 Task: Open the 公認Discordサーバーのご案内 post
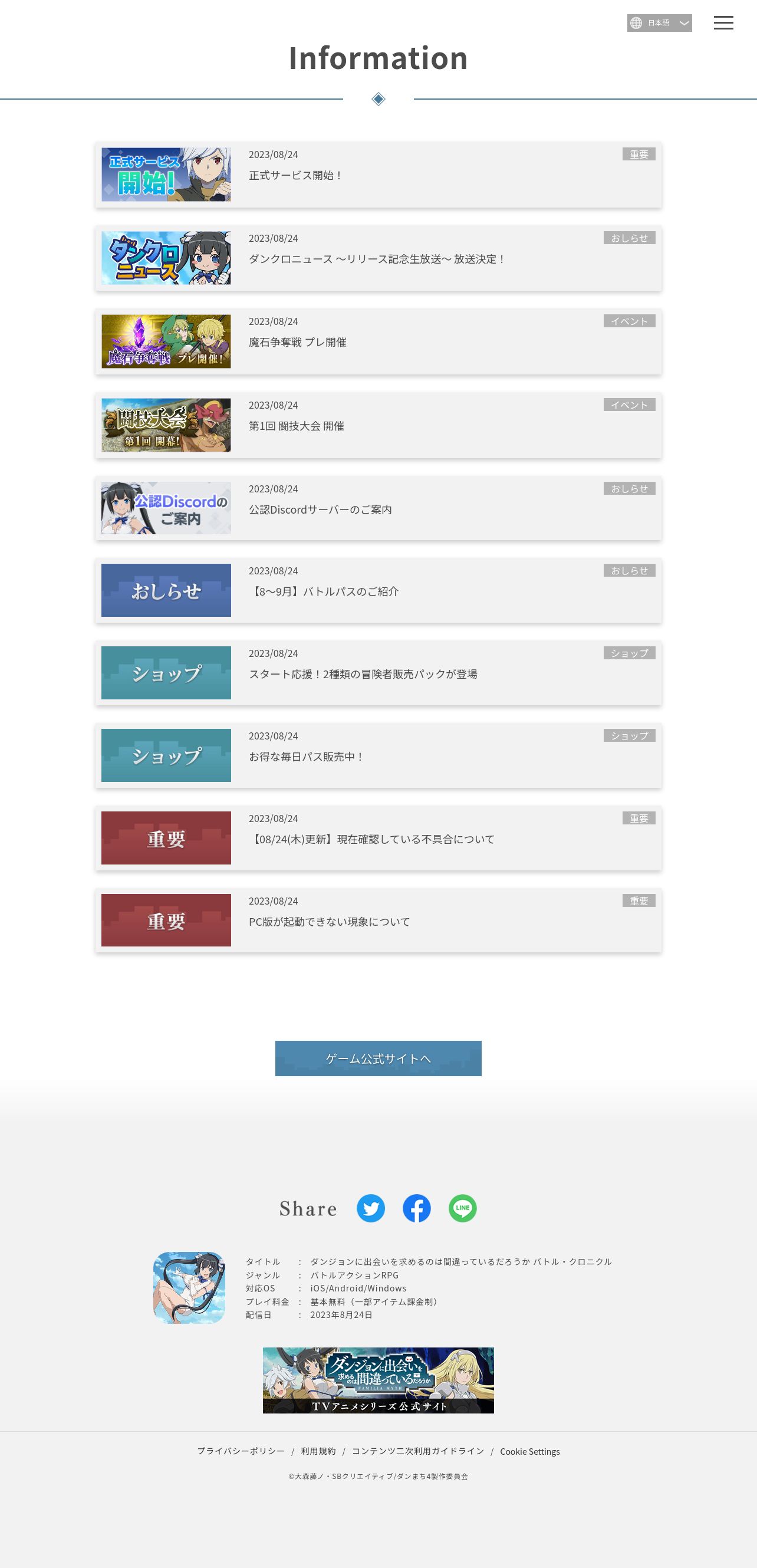[x=378, y=508]
